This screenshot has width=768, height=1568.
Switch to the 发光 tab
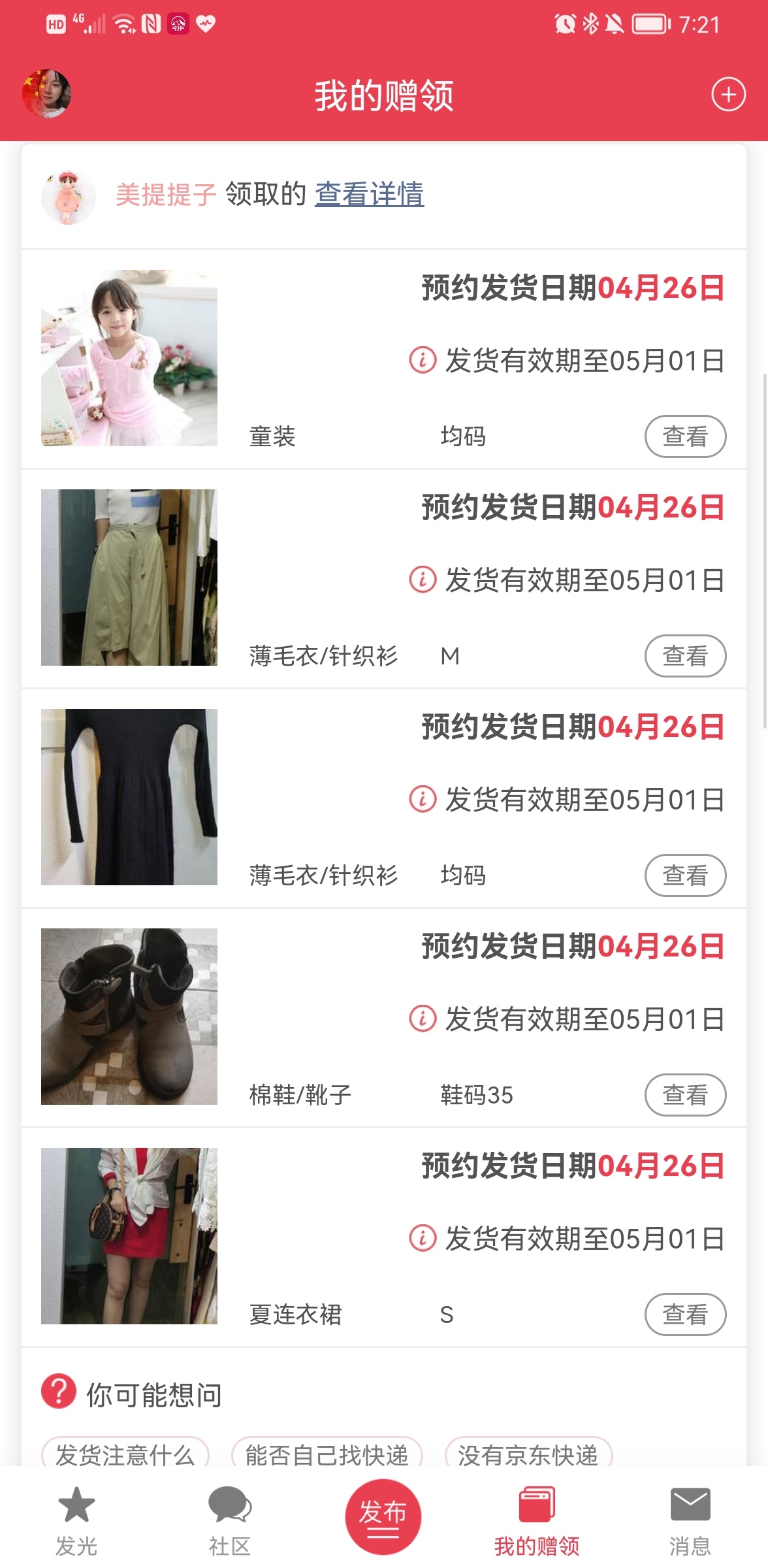coord(76,1521)
